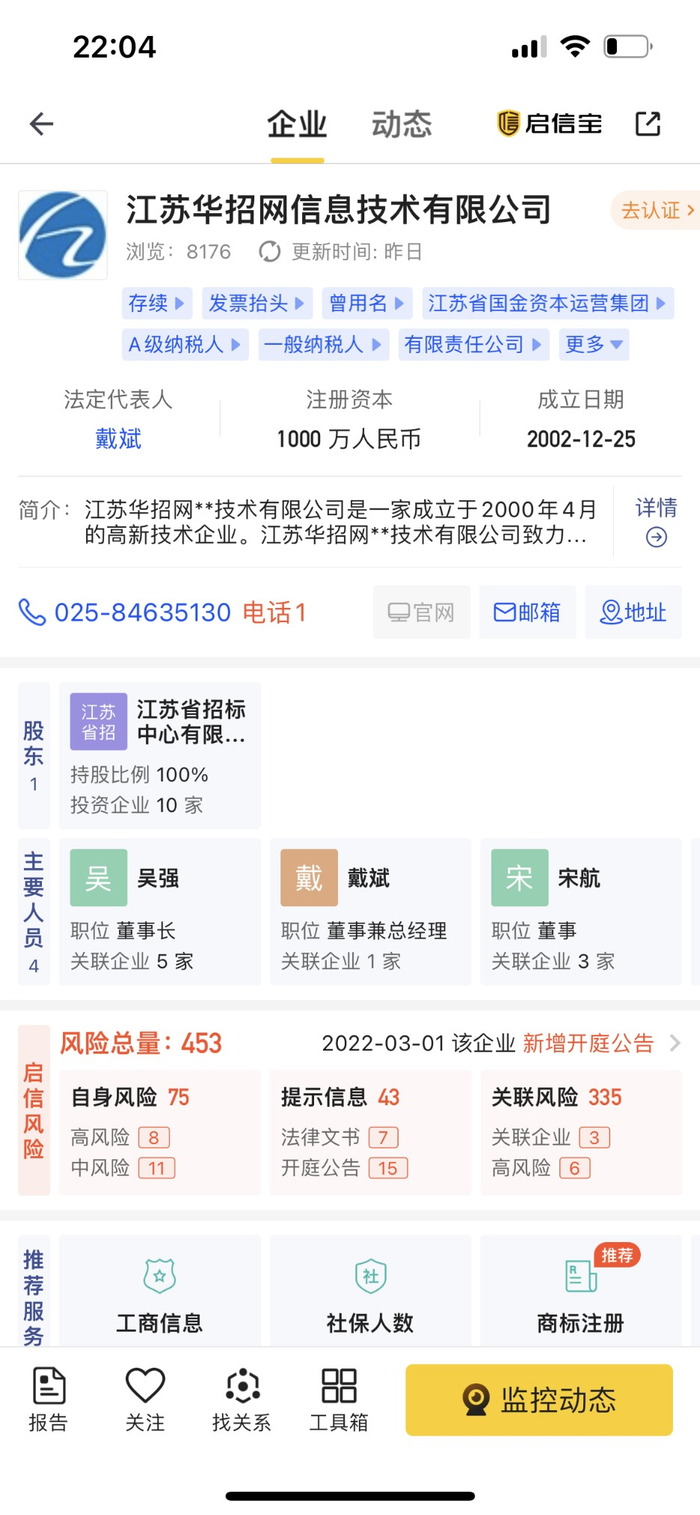Screen dimensions: 700x1515
Task: Open 宋航's personnel card
Action: pos(580,911)
